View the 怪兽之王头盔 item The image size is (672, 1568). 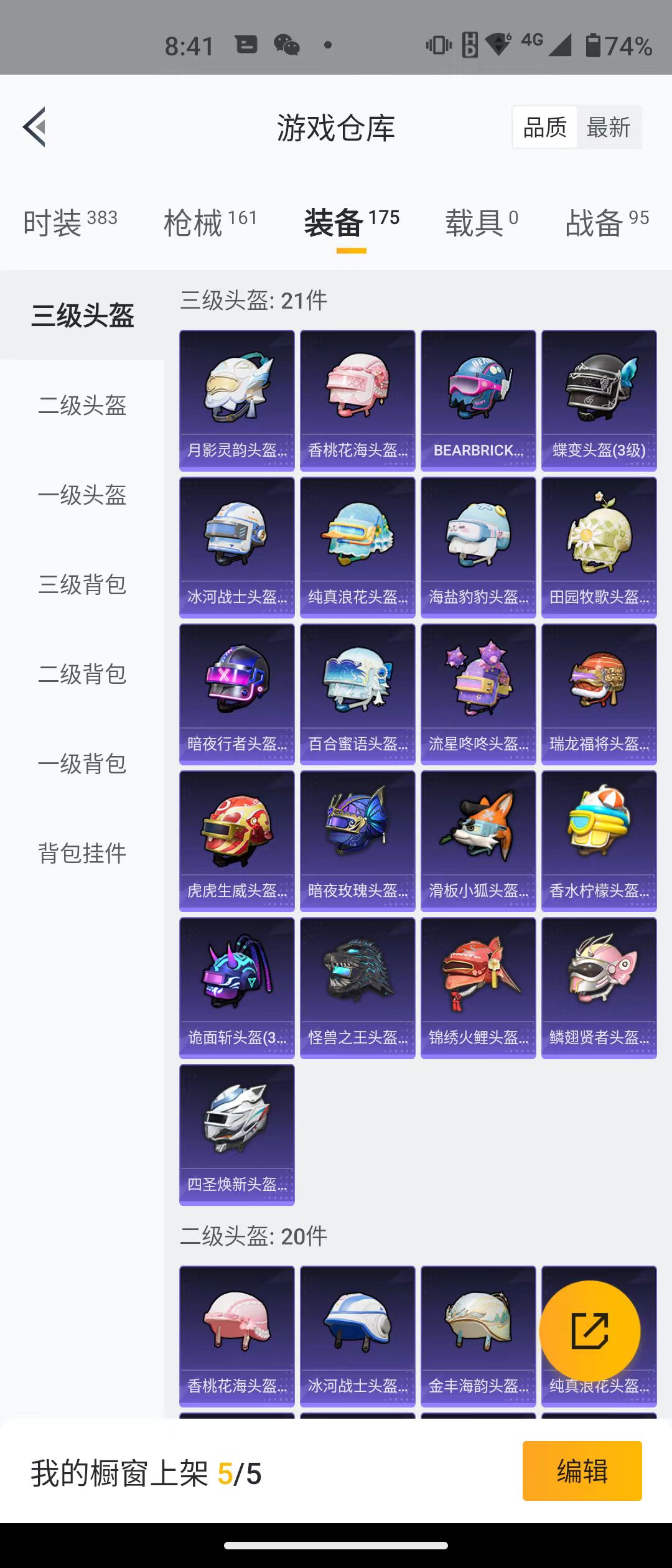357,987
